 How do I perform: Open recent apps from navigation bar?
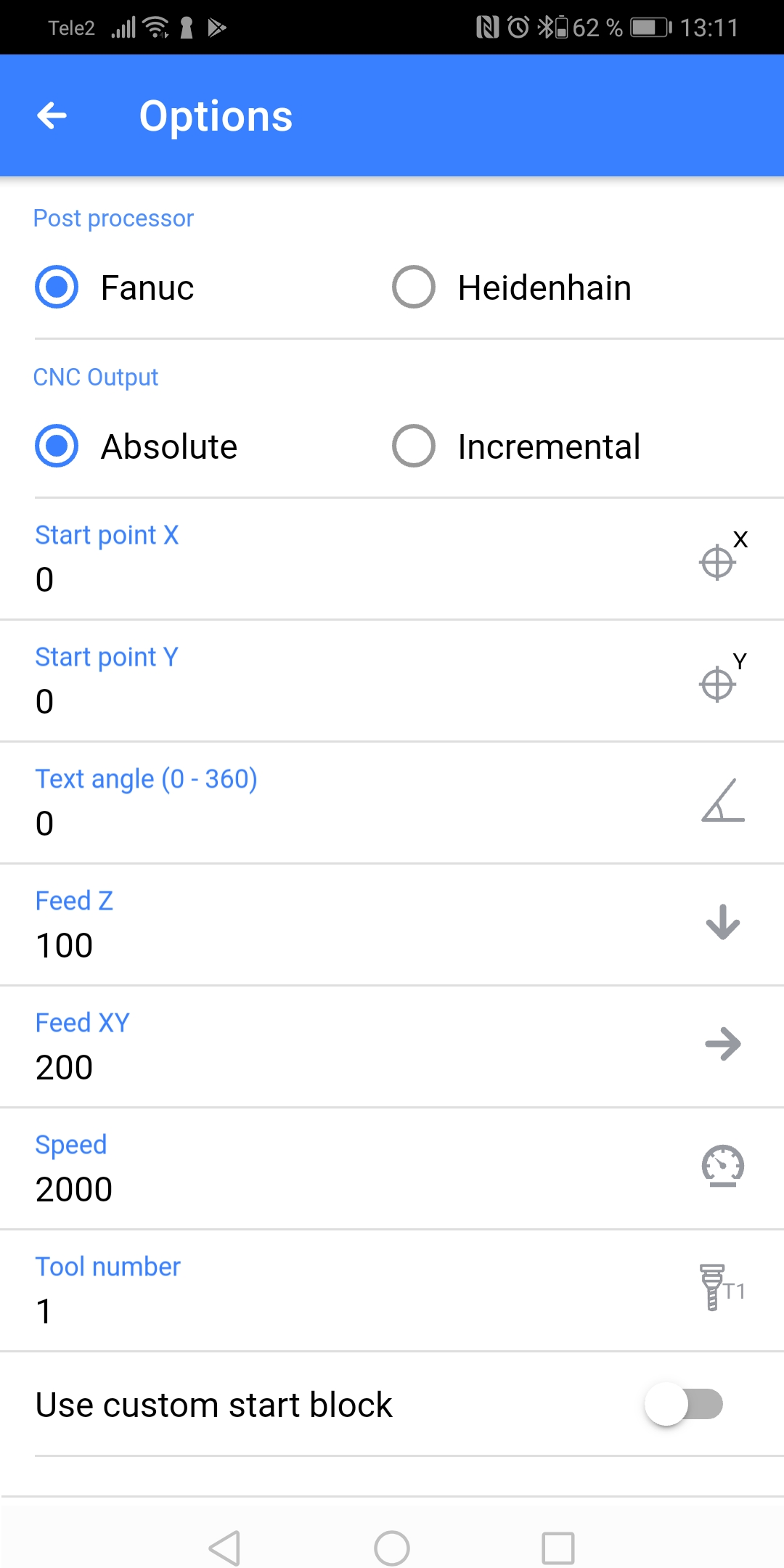558,1548
